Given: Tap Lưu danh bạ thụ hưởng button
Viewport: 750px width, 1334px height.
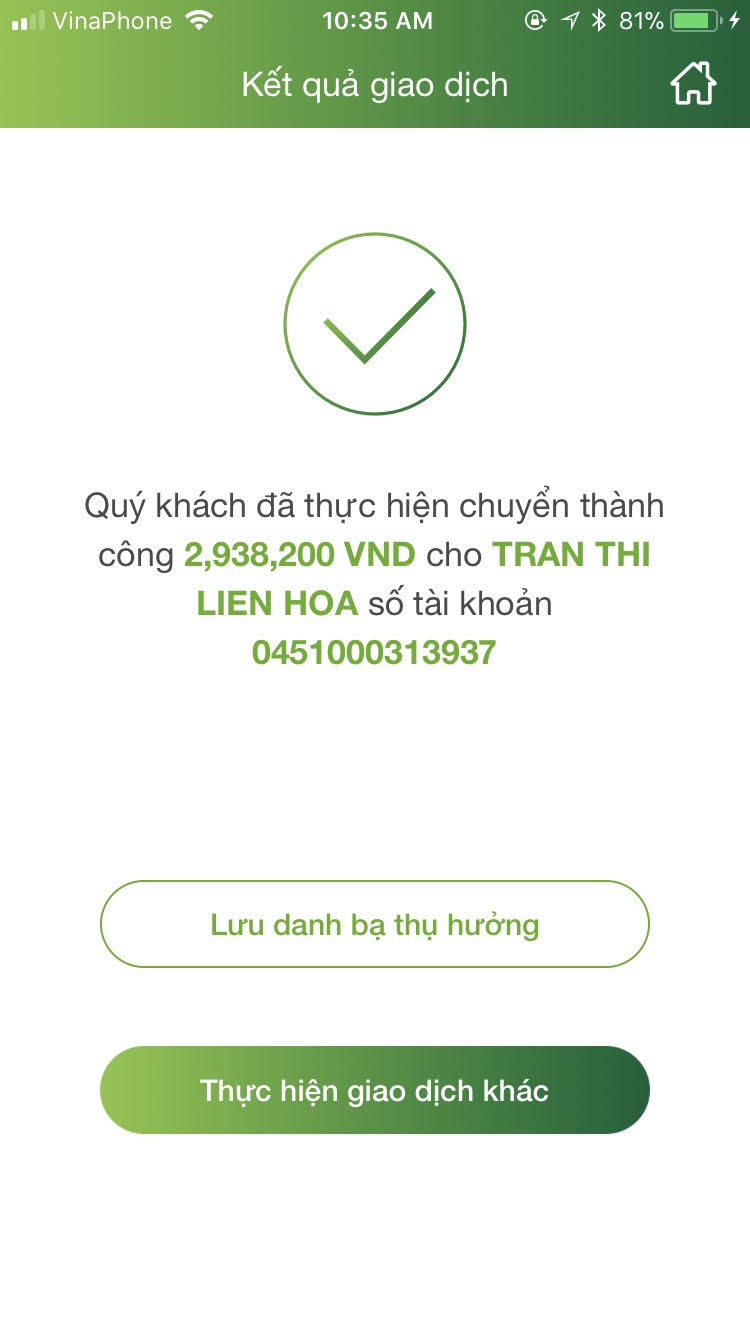Looking at the screenshot, I should click(x=375, y=924).
